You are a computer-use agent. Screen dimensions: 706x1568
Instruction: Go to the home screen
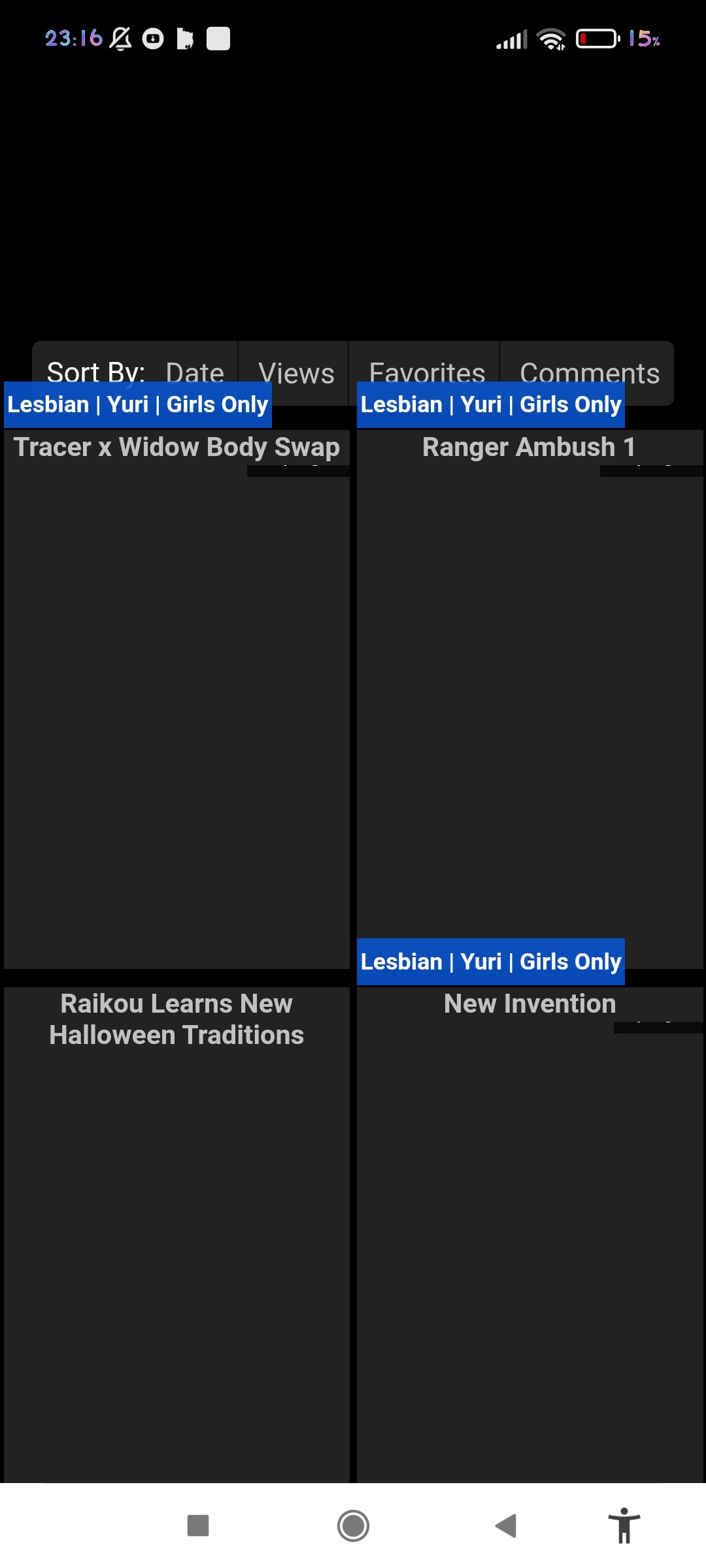coord(353,1526)
